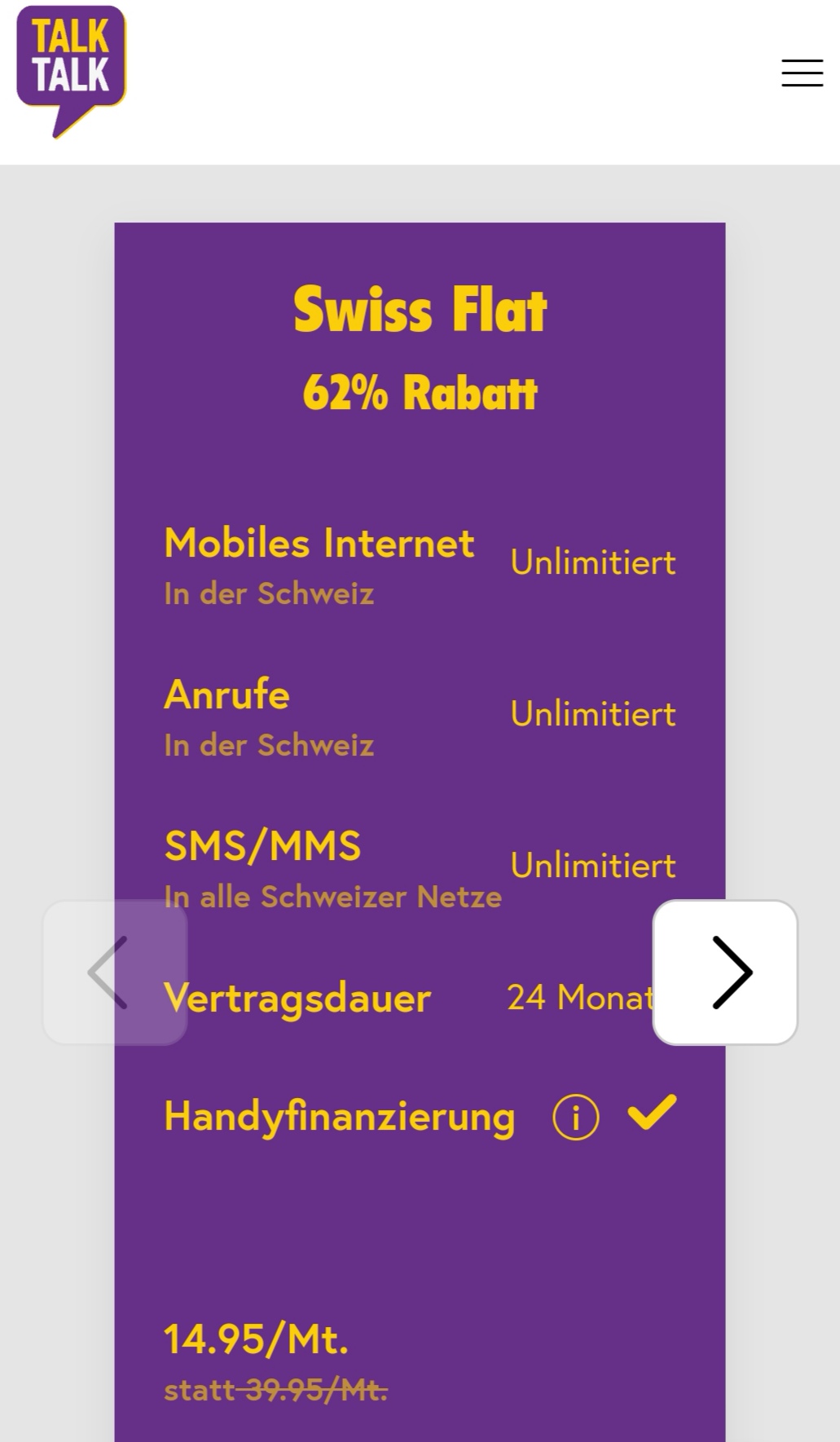Open the hamburger menu

[x=802, y=73]
